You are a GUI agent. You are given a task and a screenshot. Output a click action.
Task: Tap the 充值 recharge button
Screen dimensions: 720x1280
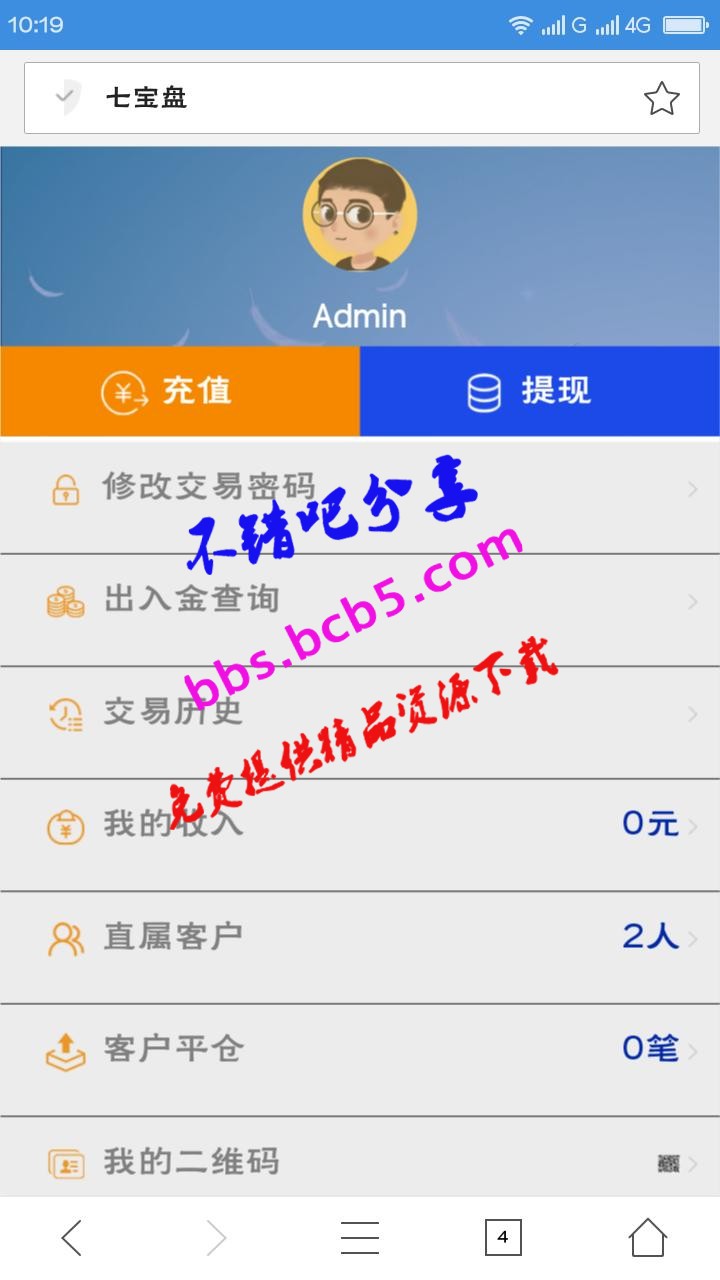[180, 391]
